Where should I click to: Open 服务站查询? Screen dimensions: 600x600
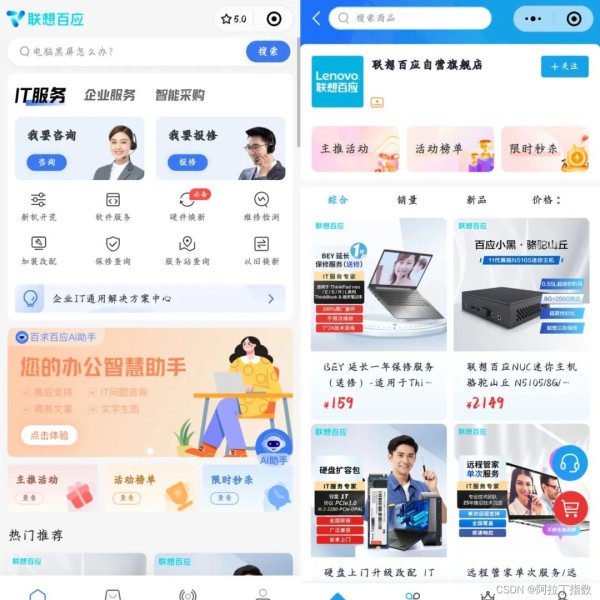pyautogui.click(x=187, y=250)
